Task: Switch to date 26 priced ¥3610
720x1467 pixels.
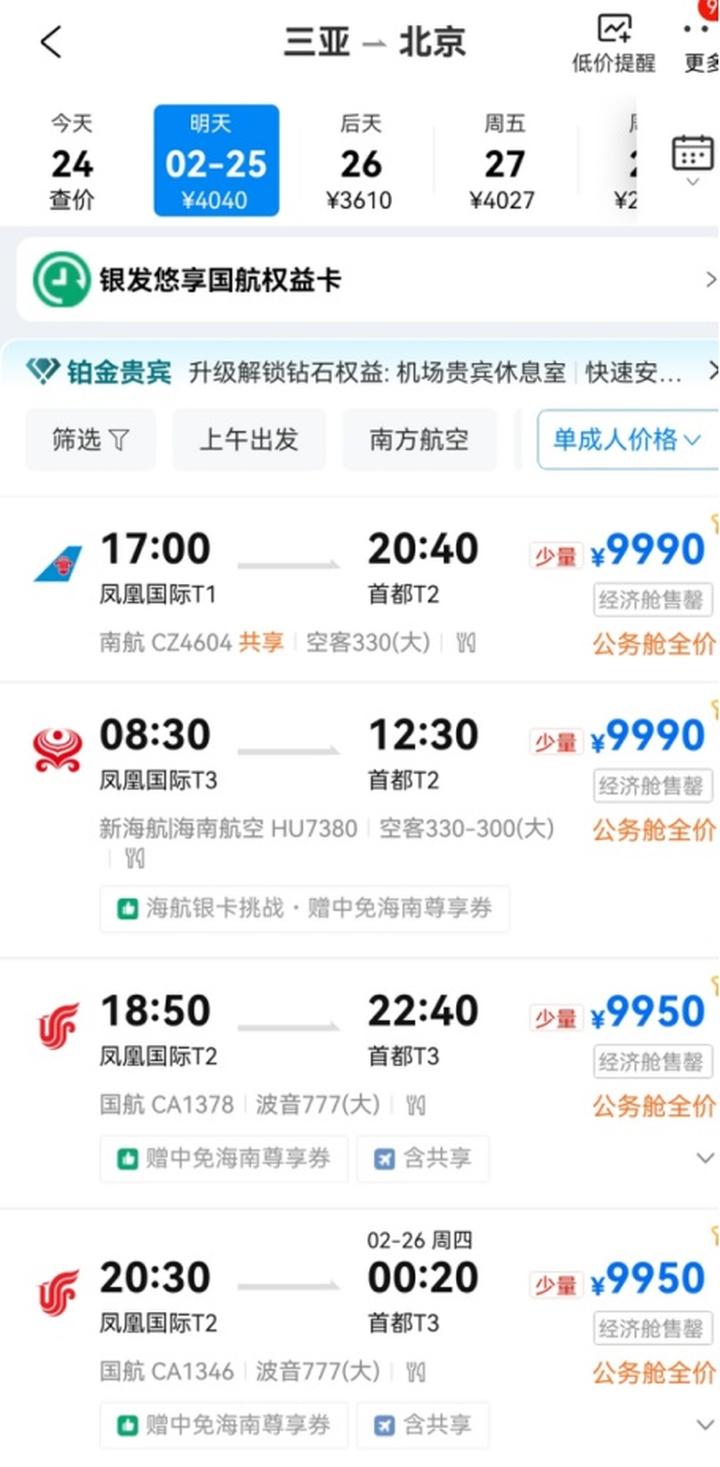Action: pyautogui.click(x=360, y=161)
